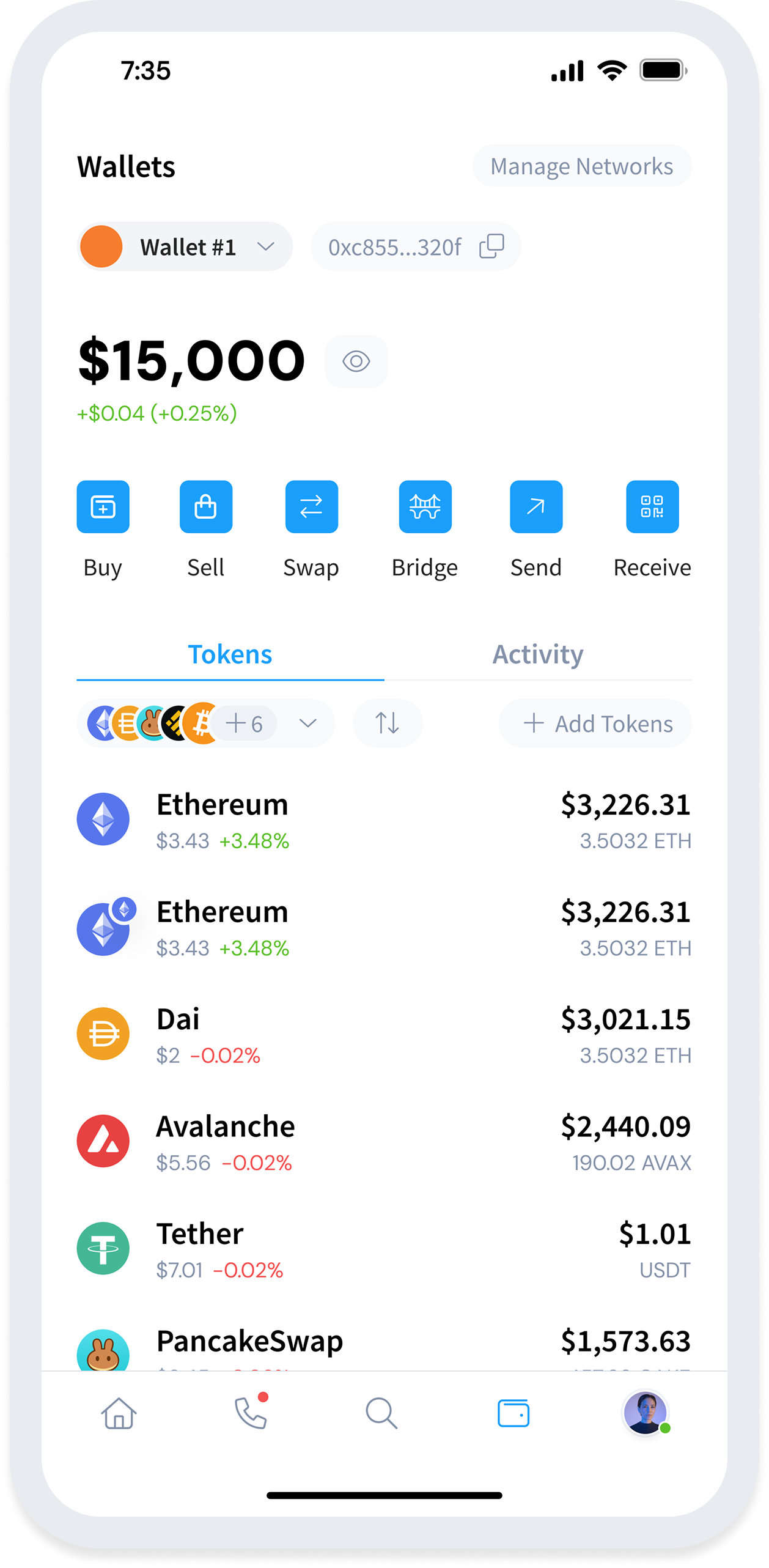
Task: Tap the sort arrows button
Action: tap(388, 723)
